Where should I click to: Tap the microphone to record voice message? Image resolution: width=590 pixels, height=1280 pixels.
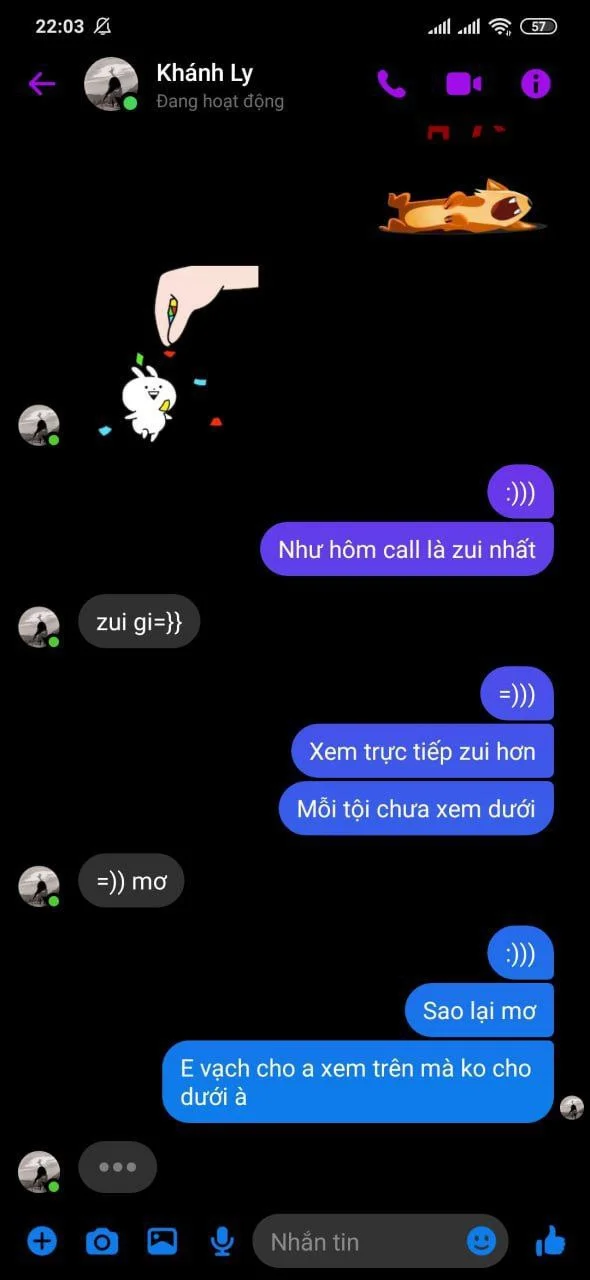(222, 1242)
